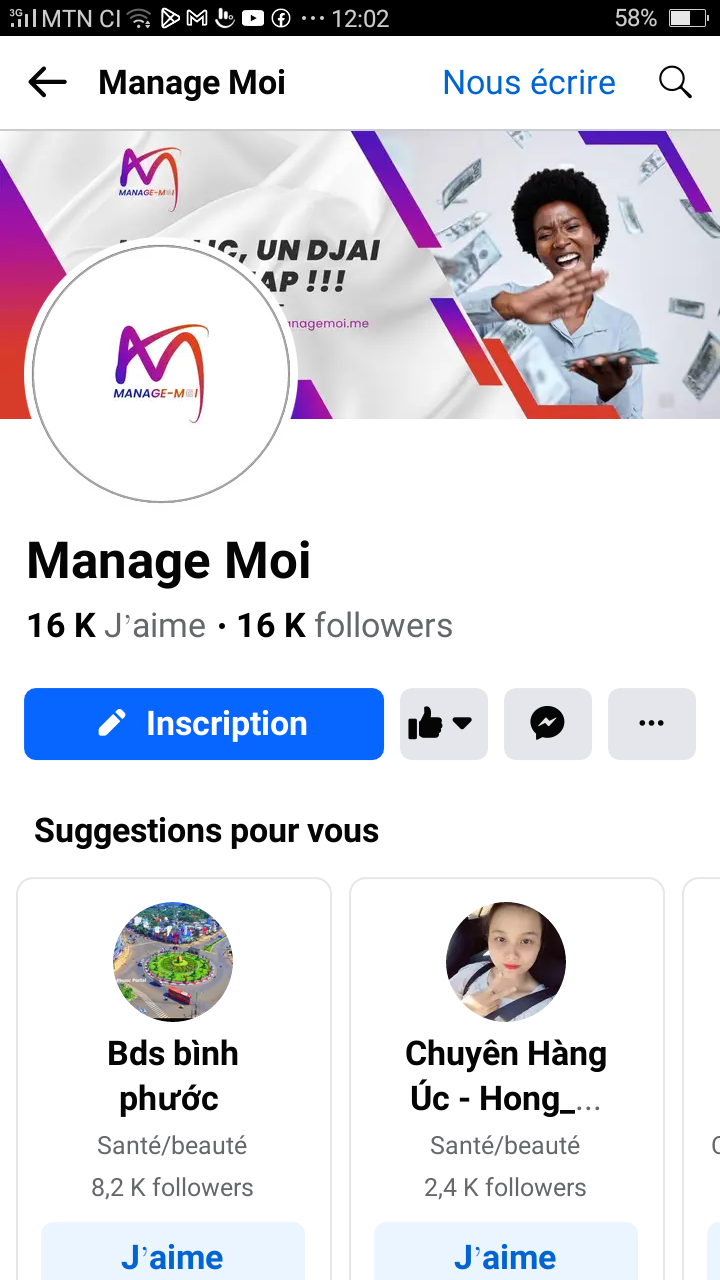This screenshot has height=1280, width=720.
Task: Open the thumbs-up like dropdown
Action: pyautogui.click(x=443, y=724)
